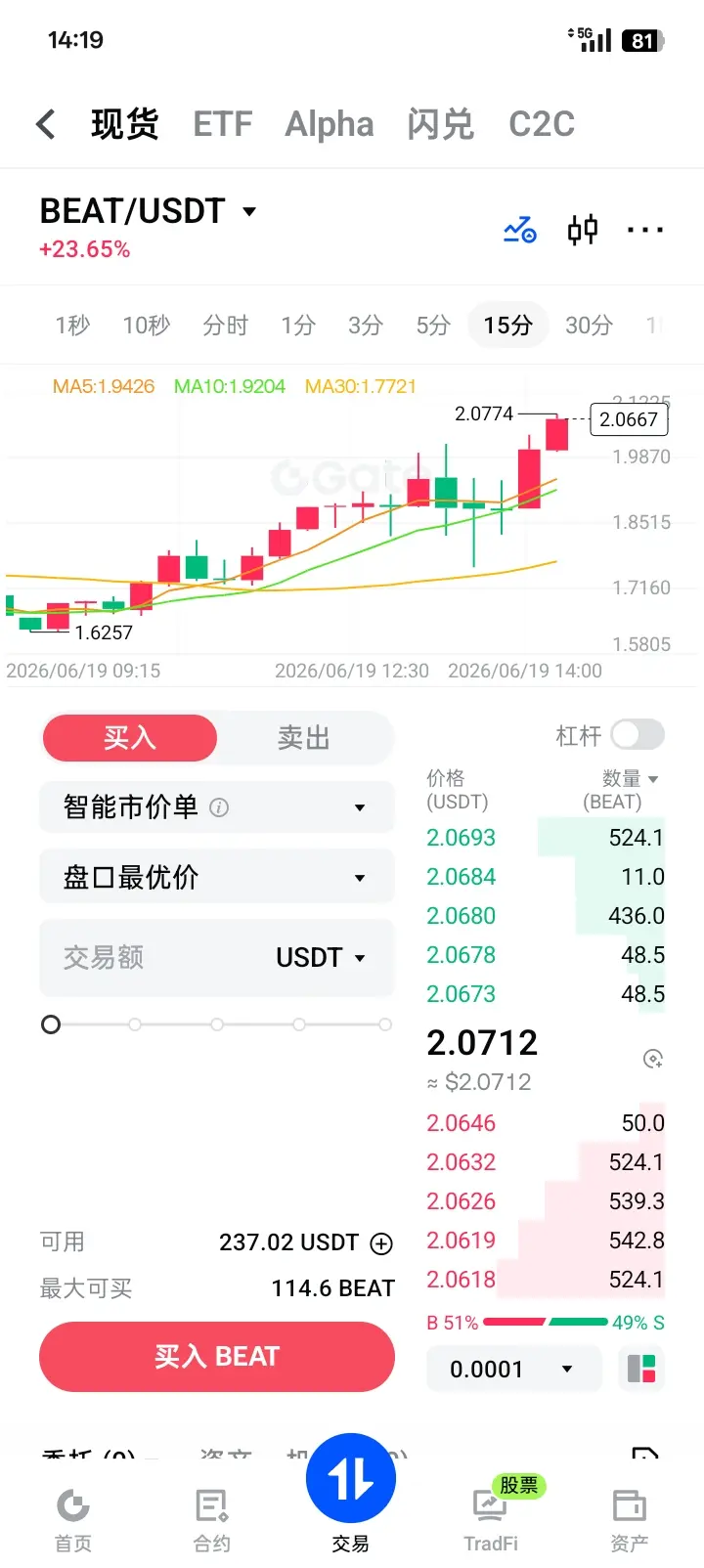Toggle the 杠杆 leverage switch

tap(638, 734)
